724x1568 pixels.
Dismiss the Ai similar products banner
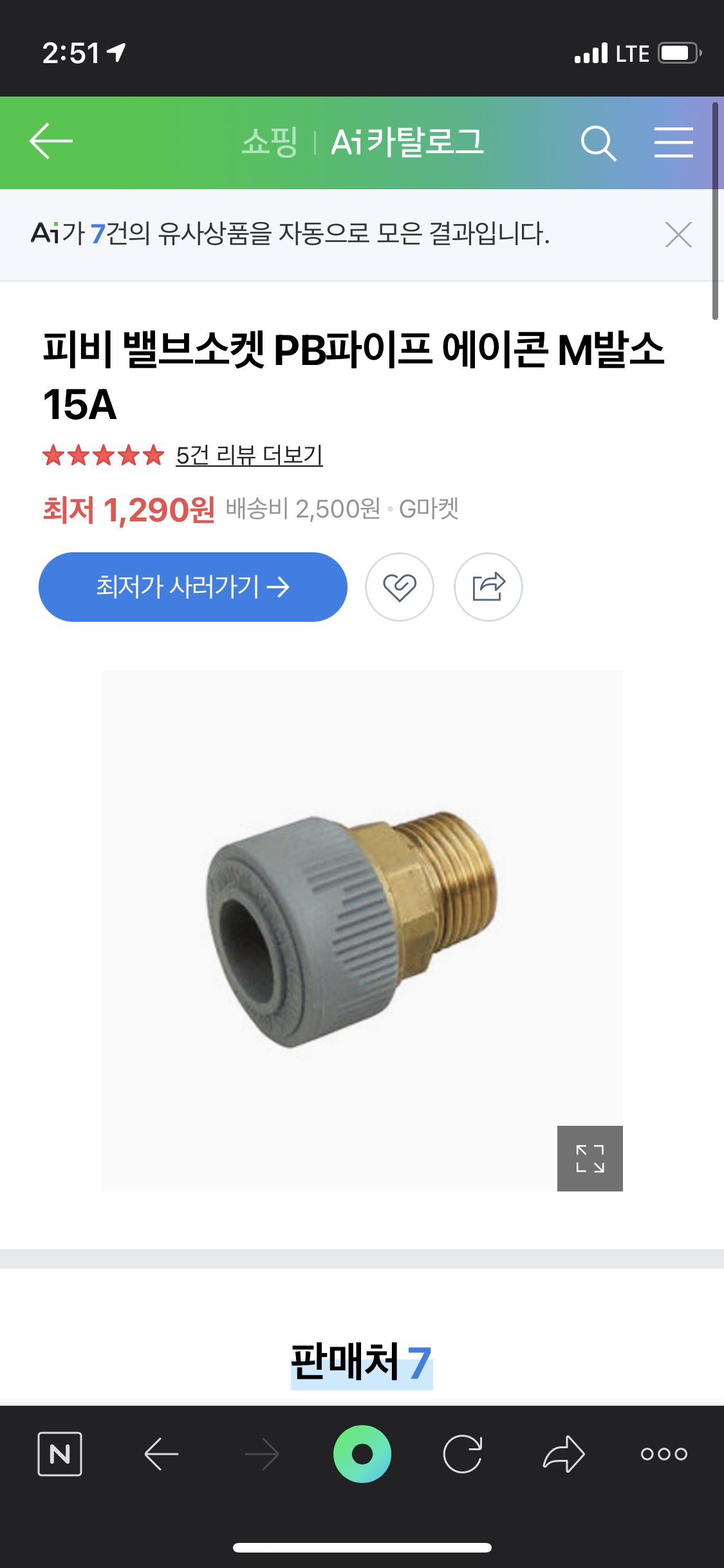point(678,234)
